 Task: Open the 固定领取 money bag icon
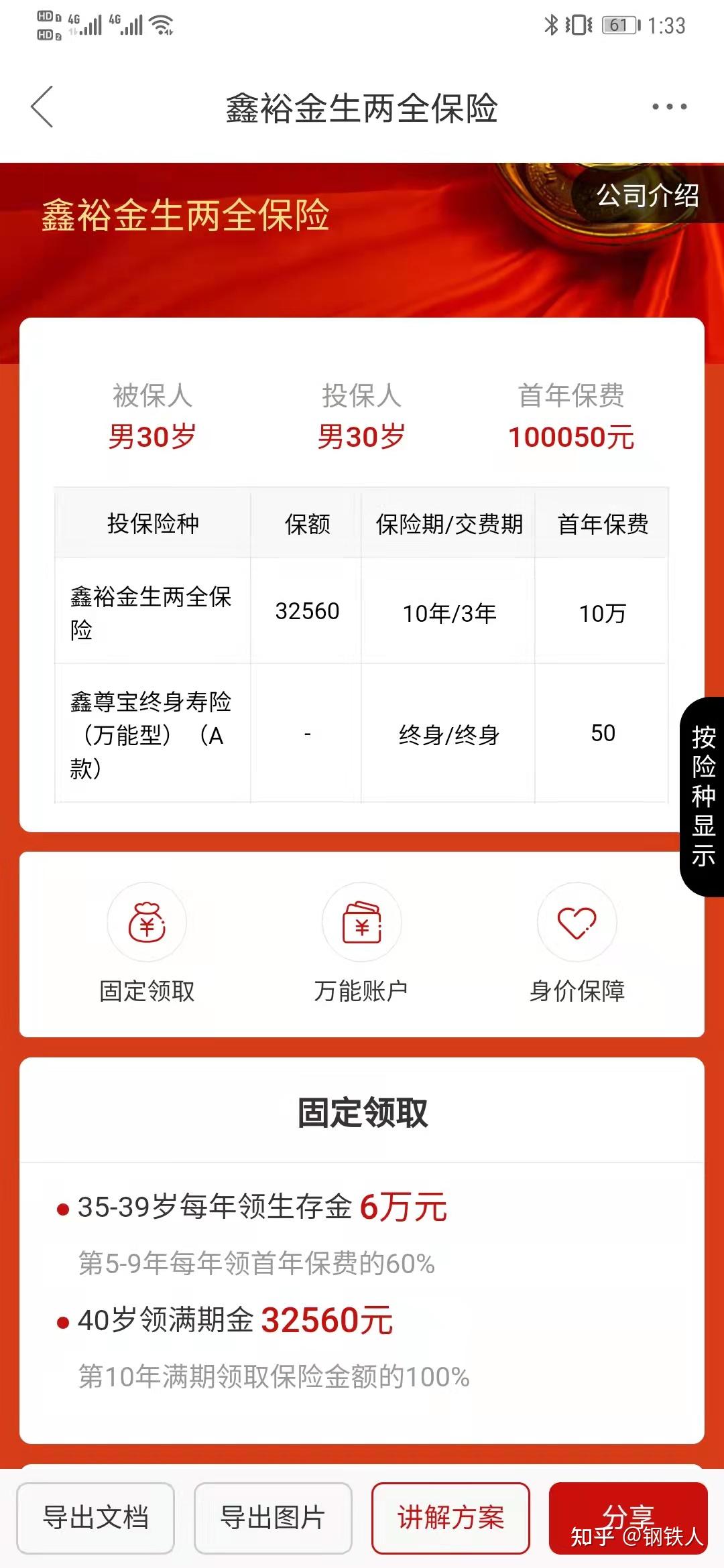coord(149,923)
